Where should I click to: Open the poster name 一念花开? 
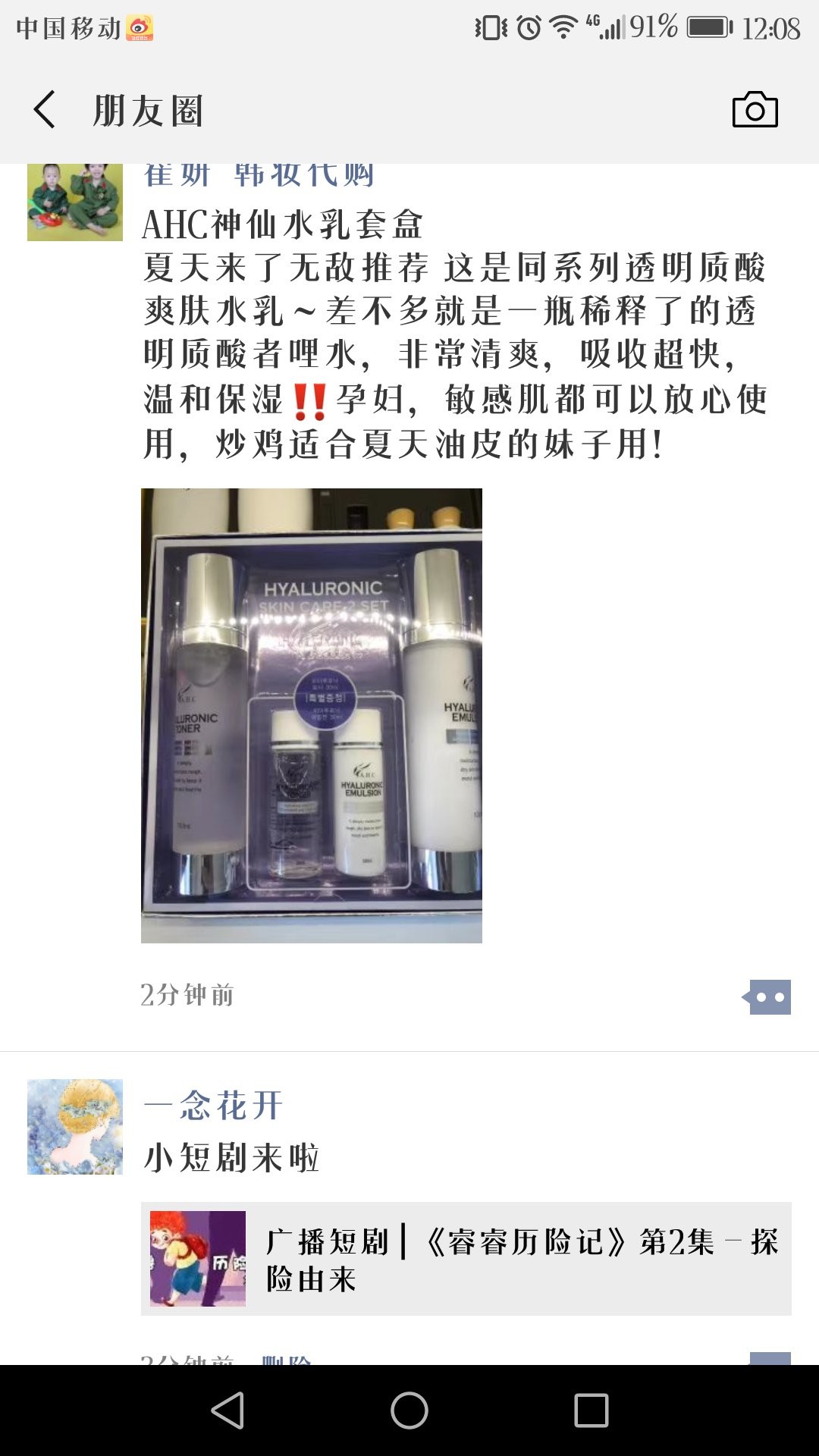(213, 1106)
